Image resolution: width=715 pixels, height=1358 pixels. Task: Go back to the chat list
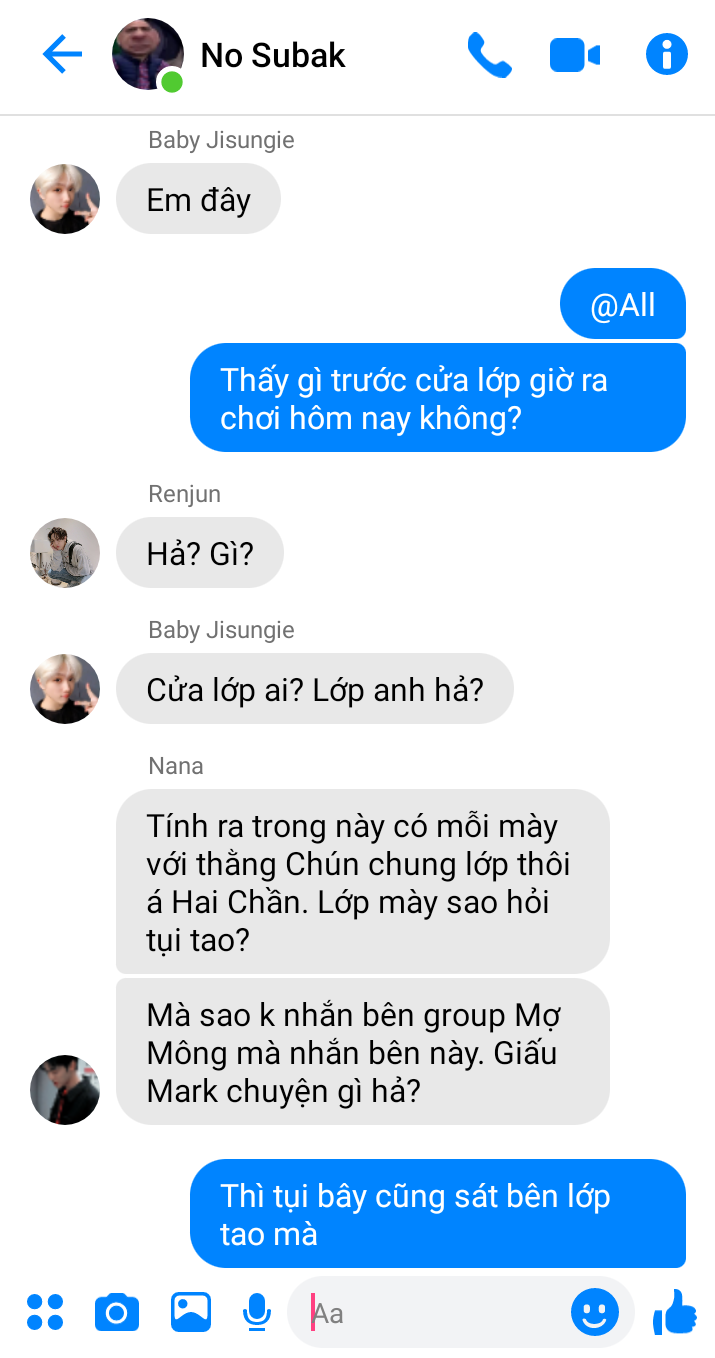62,55
